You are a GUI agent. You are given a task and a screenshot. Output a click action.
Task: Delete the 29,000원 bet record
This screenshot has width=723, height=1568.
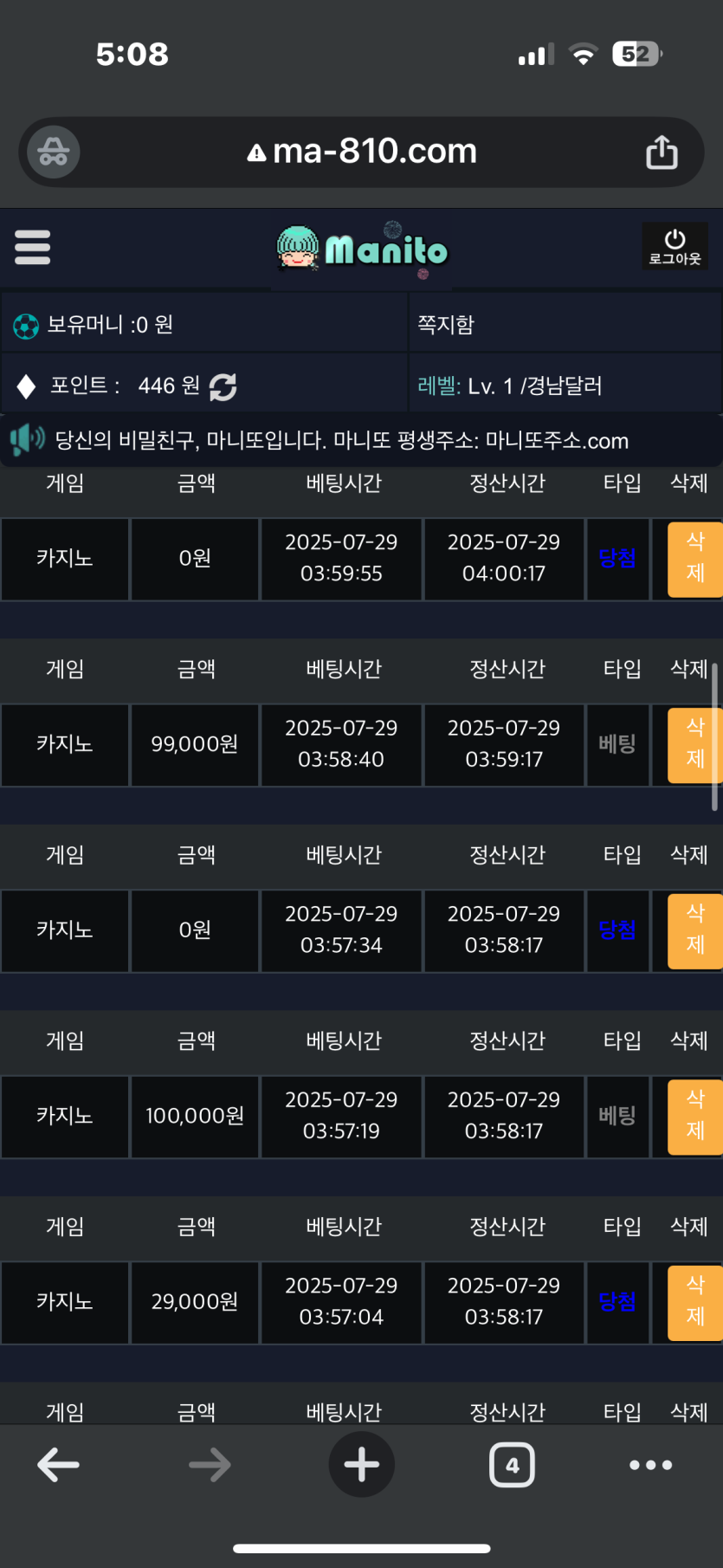click(x=695, y=1301)
